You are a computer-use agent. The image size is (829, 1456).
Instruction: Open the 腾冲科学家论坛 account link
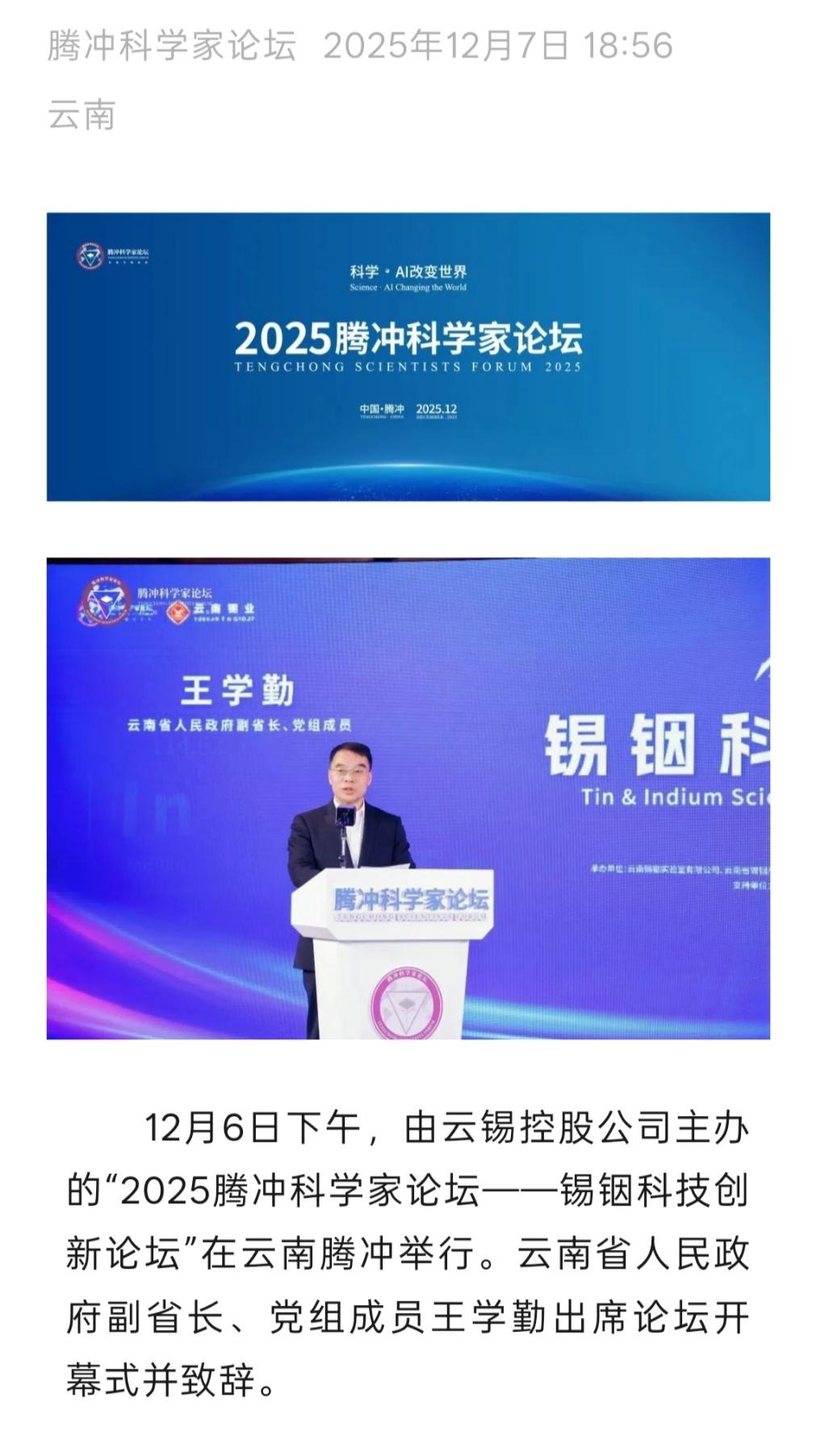(171, 45)
